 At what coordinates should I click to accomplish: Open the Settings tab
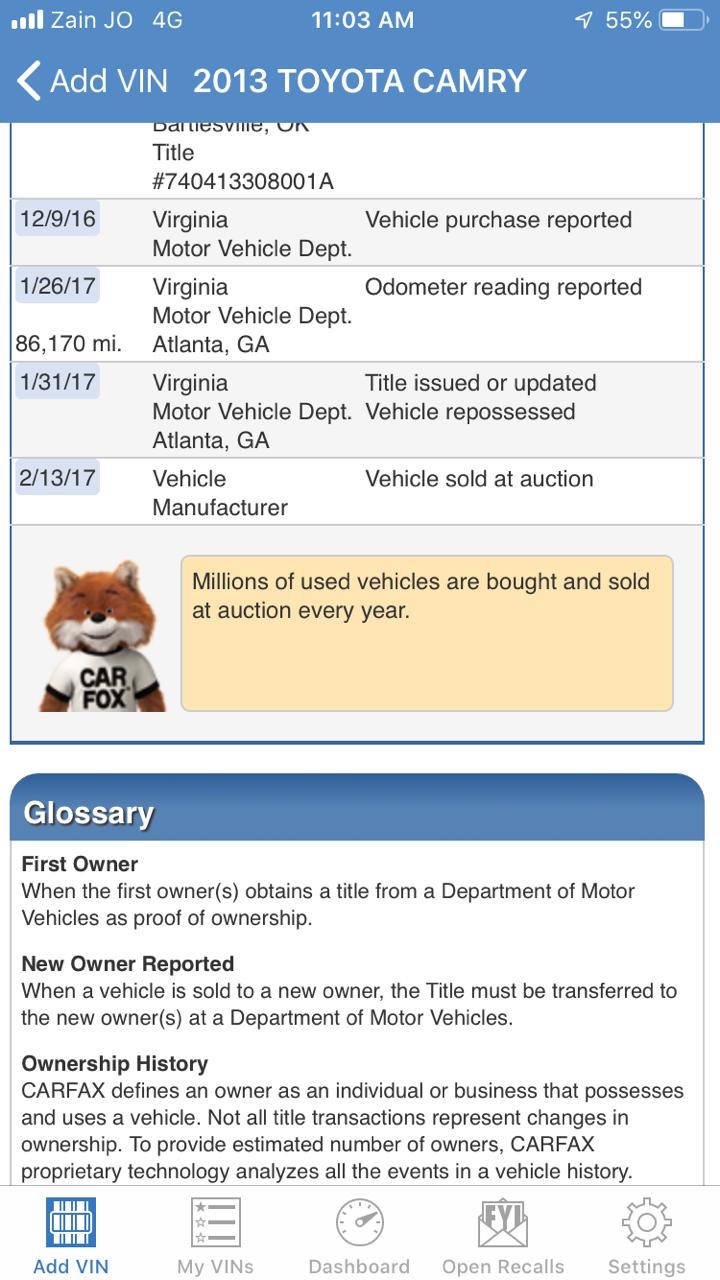tap(647, 1236)
